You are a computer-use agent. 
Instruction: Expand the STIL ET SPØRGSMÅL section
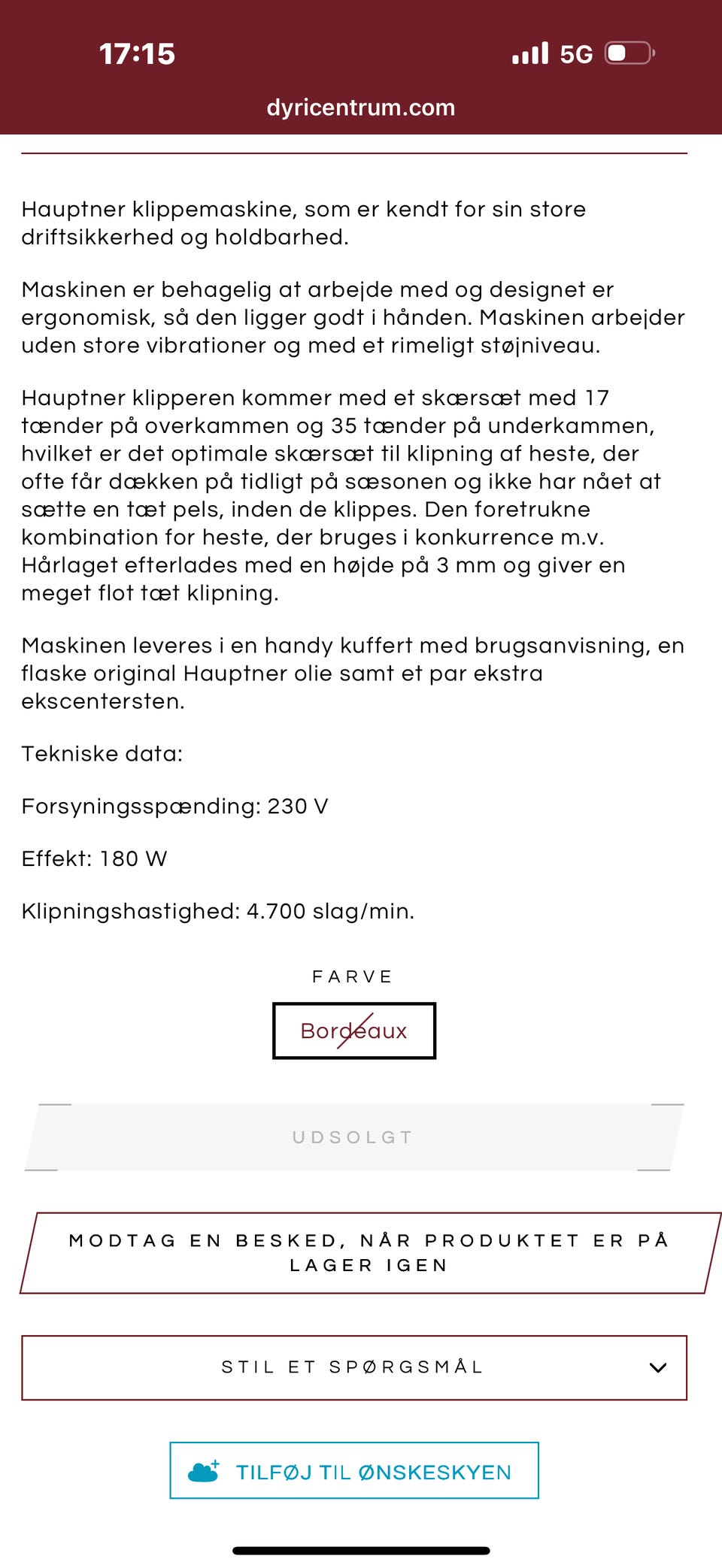(353, 1368)
